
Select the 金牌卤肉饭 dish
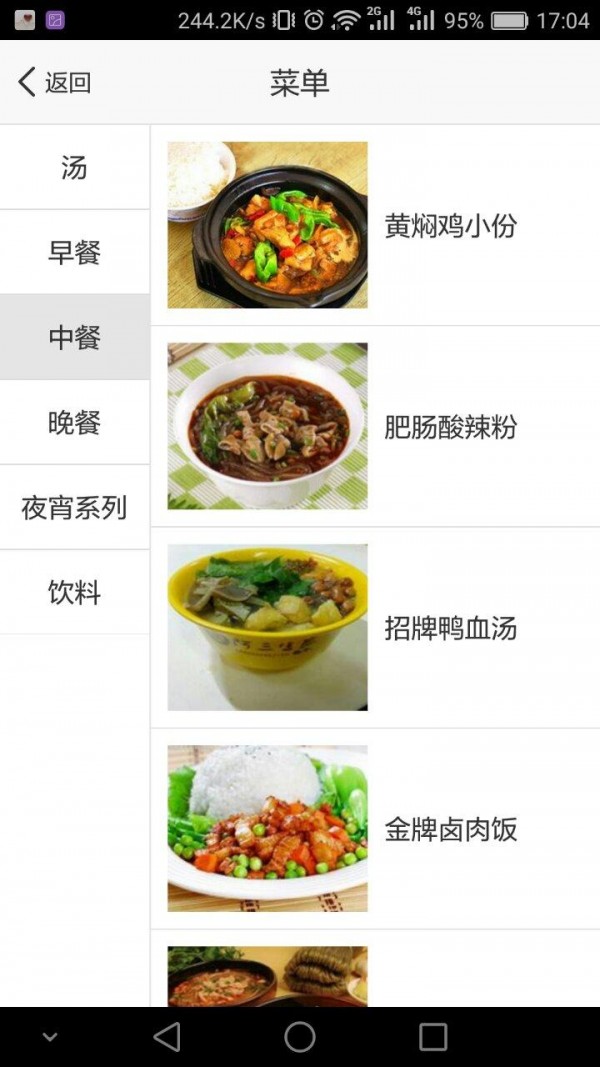coord(450,829)
